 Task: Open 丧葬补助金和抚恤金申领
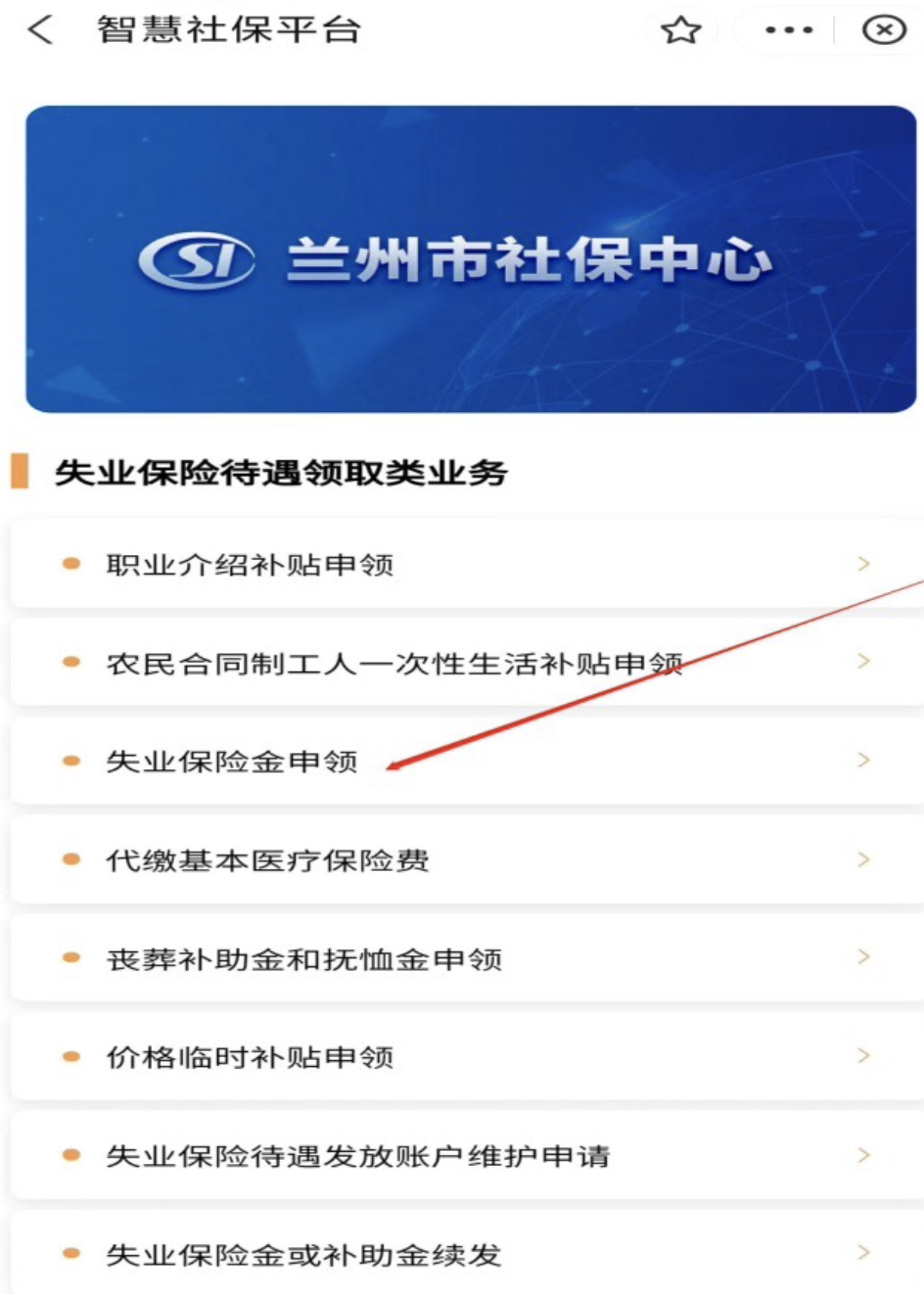point(304,959)
